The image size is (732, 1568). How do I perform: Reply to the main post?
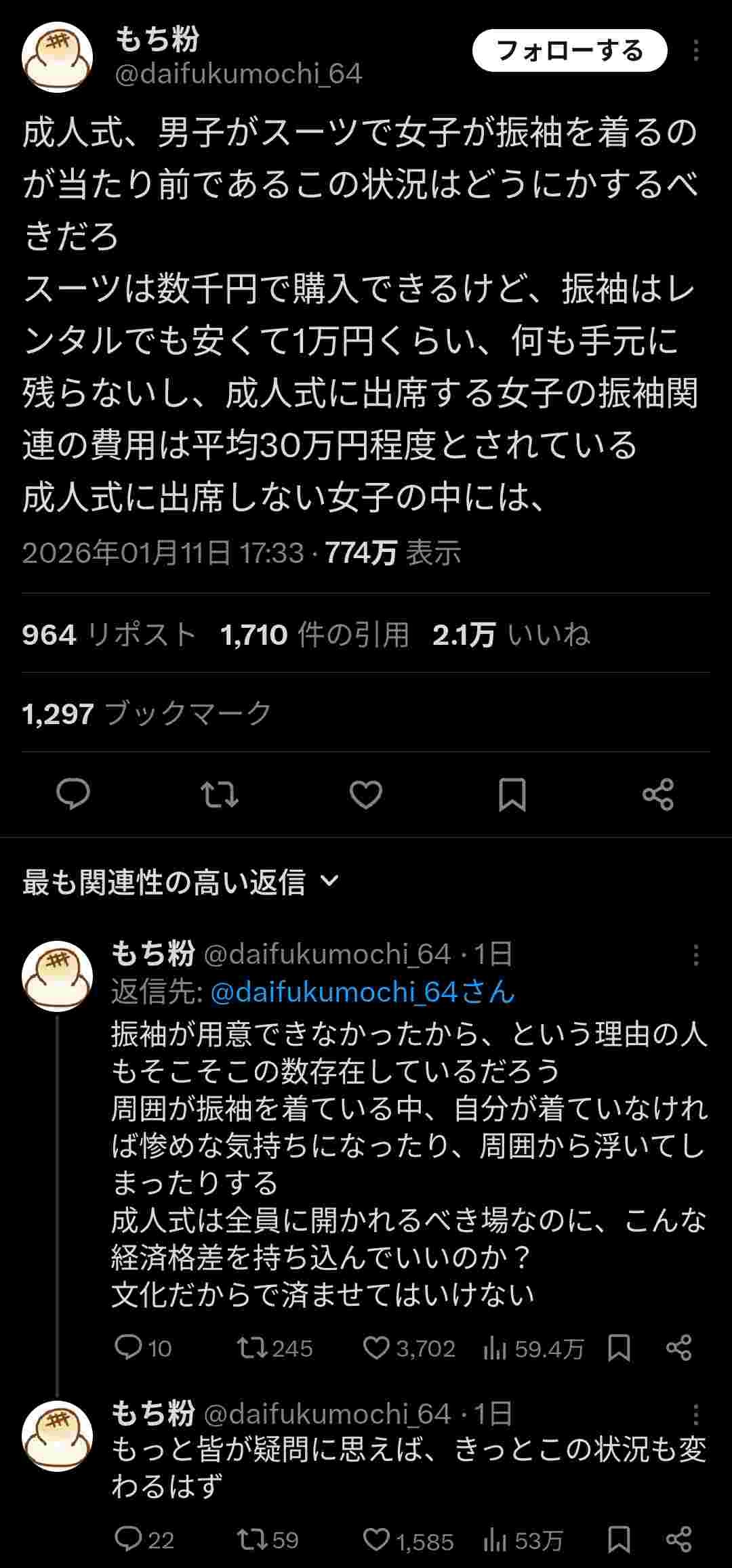click(73, 794)
